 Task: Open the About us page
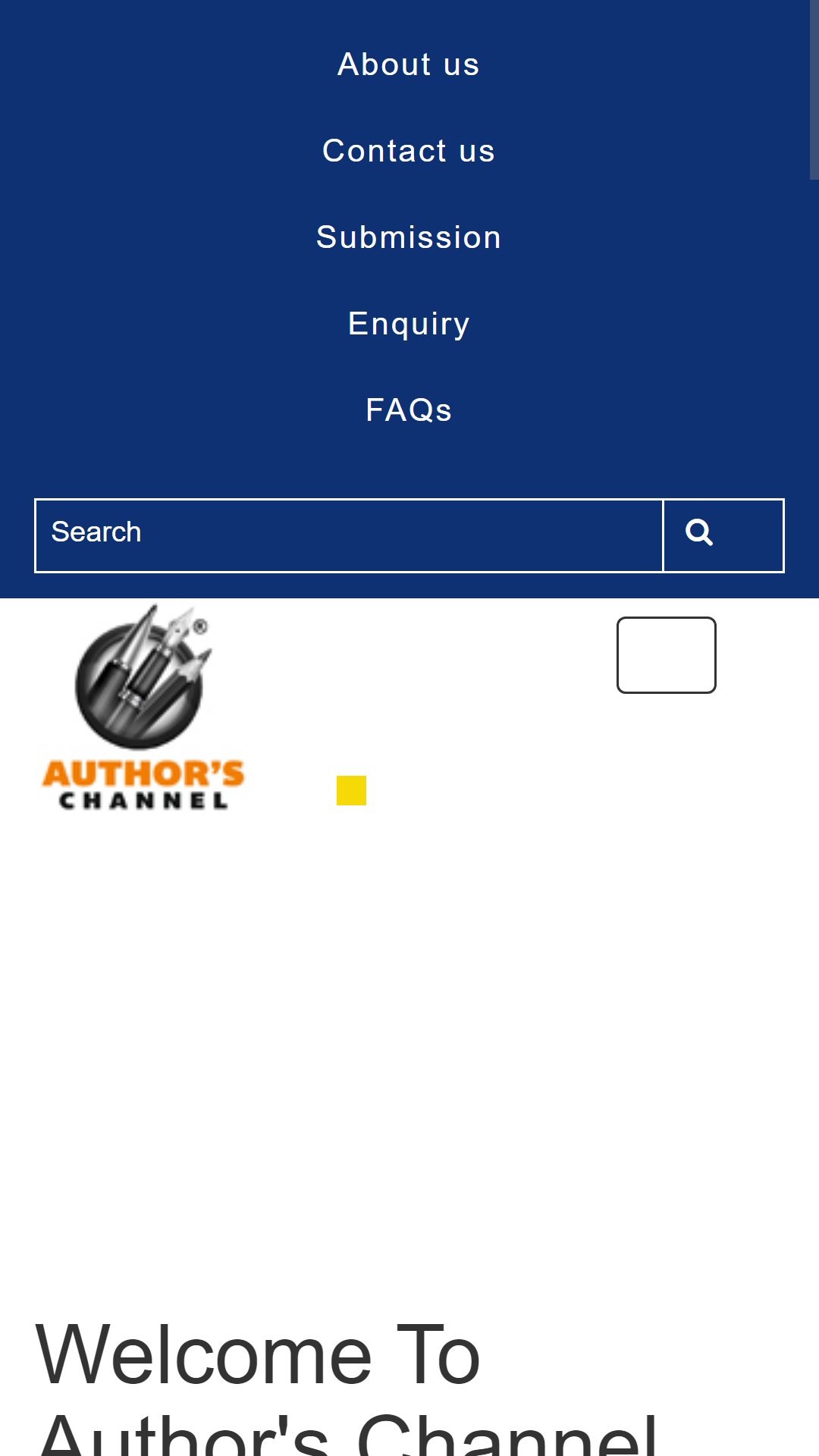(x=409, y=64)
